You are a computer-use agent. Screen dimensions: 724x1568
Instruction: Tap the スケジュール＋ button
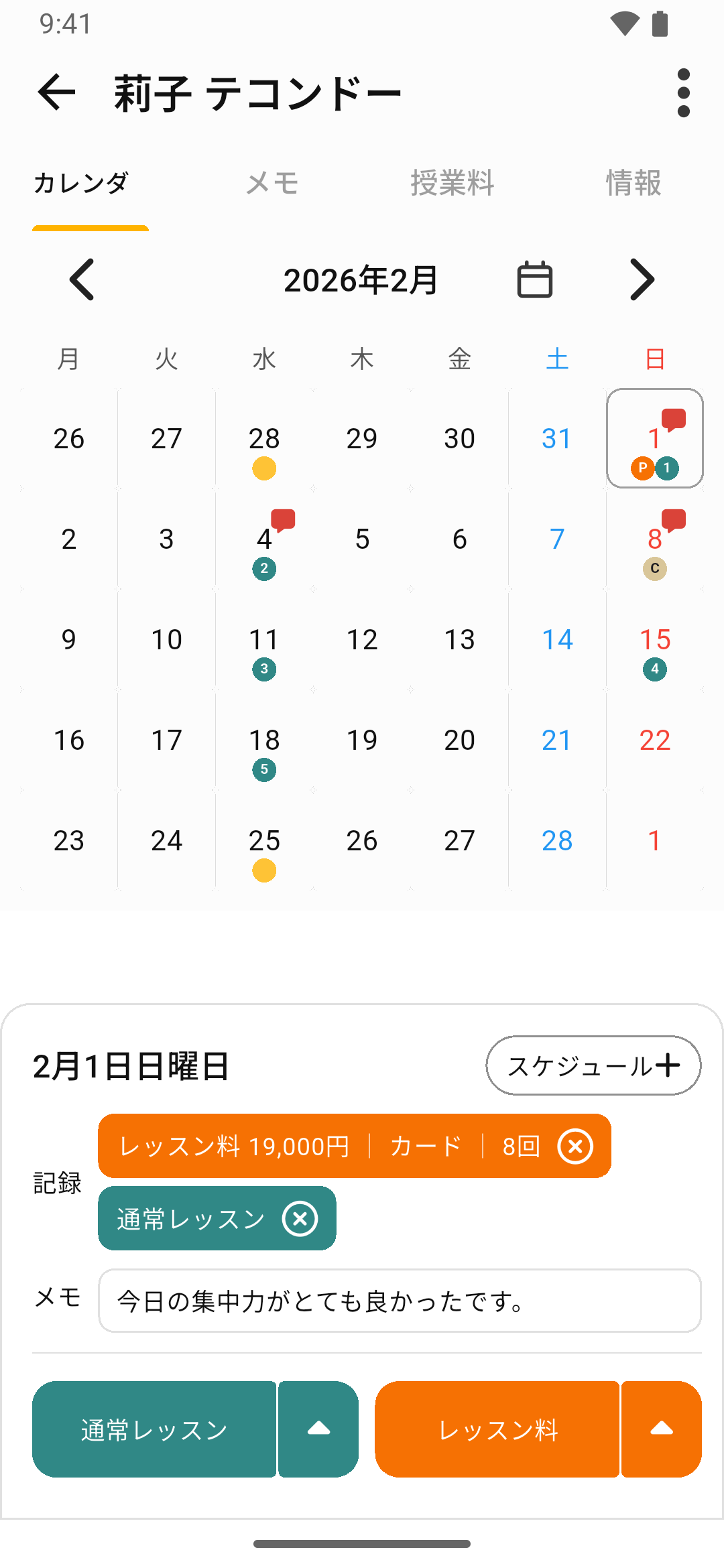[x=593, y=1065]
